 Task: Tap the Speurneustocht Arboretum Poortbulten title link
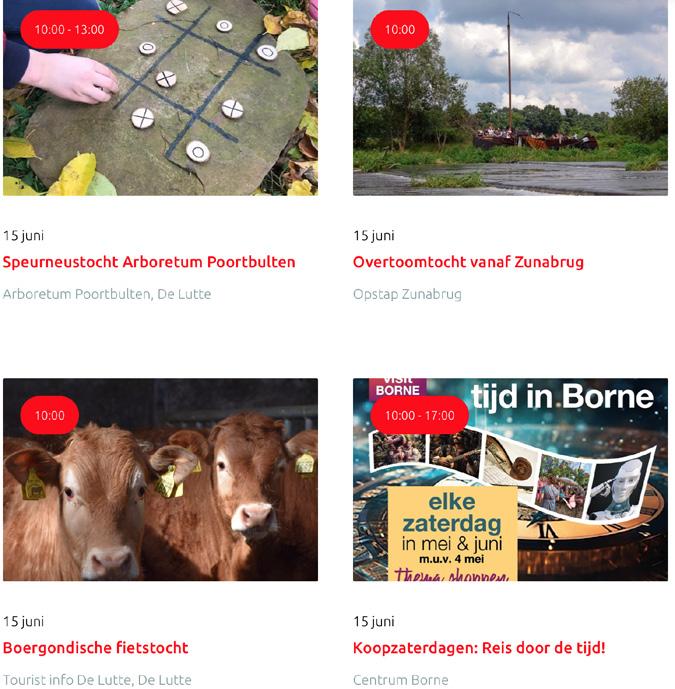pyautogui.click(x=149, y=262)
